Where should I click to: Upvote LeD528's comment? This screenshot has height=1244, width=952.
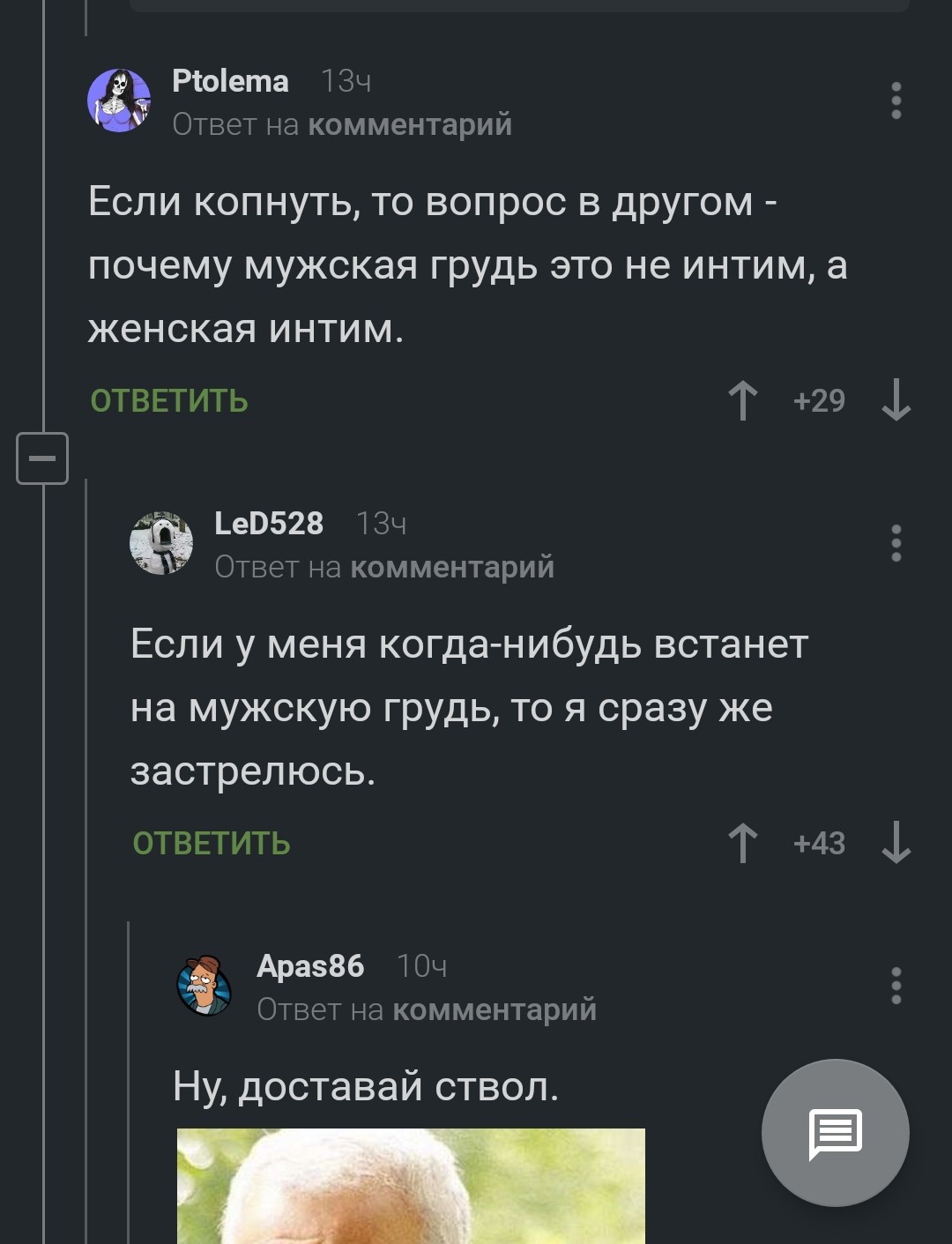pyautogui.click(x=743, y=843)
